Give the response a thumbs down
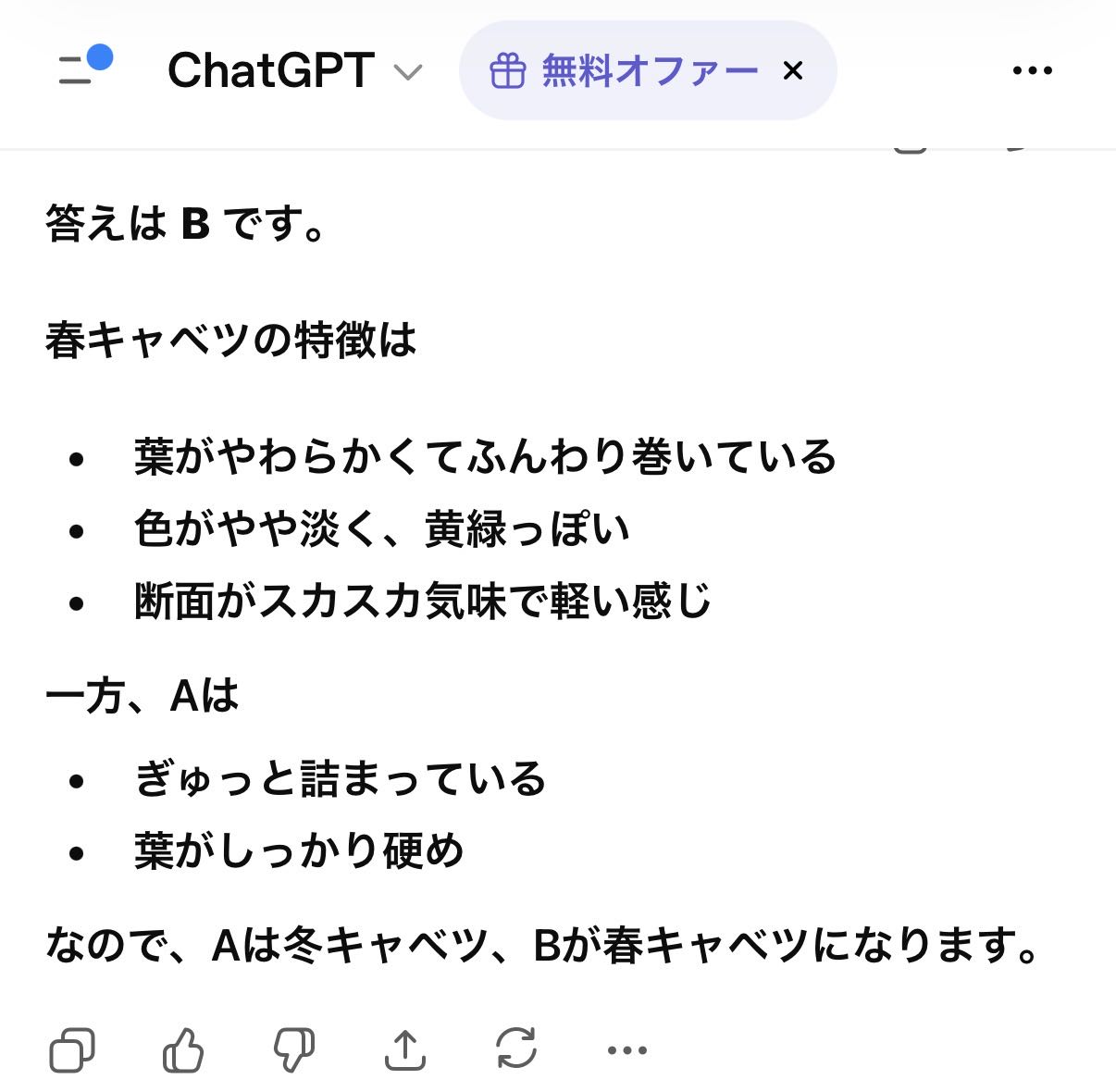Image resolution: width=1116 pixels, height=1092 pixels. pos(294,1050)
